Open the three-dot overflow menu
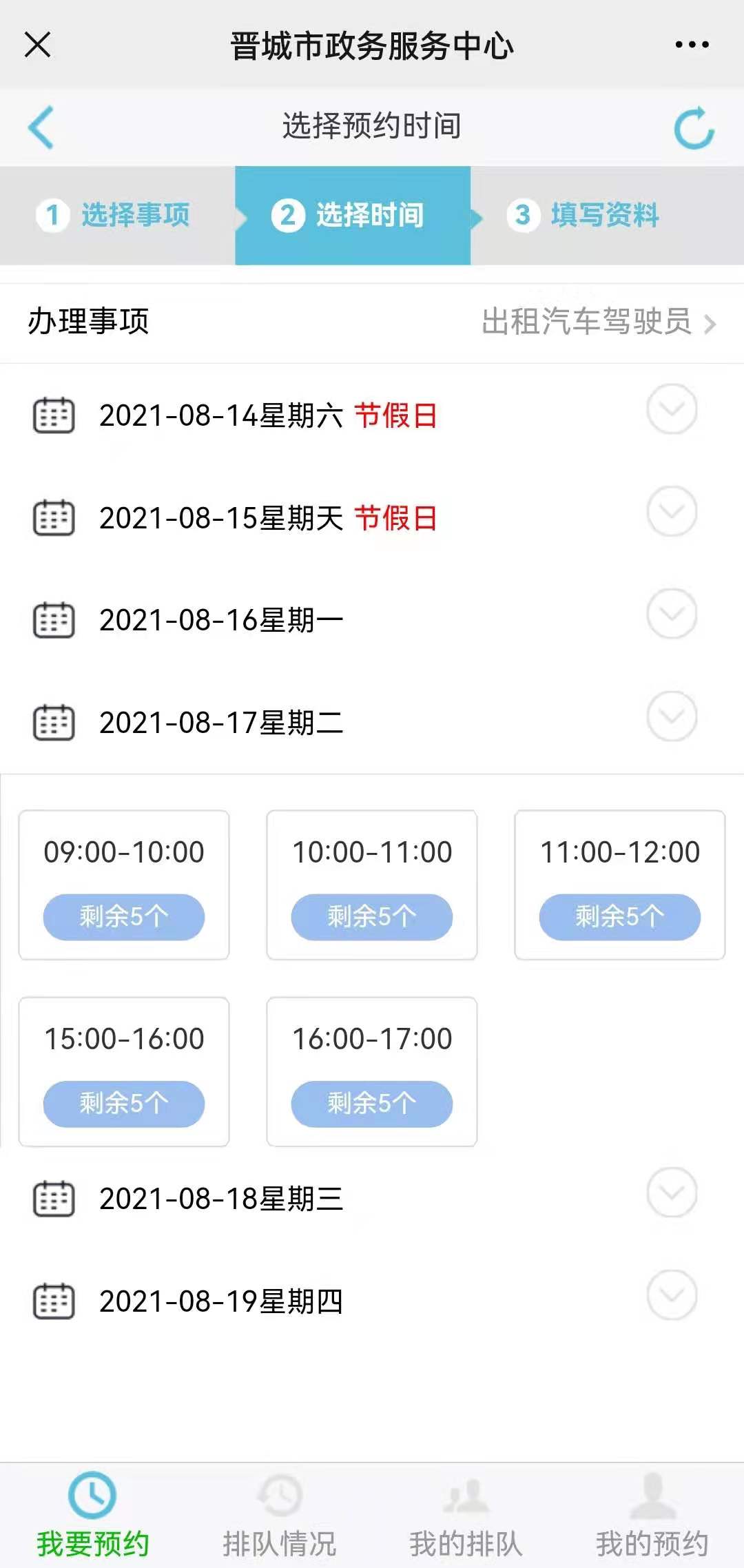The image size is (744, 1568). [x=692, y=45]
